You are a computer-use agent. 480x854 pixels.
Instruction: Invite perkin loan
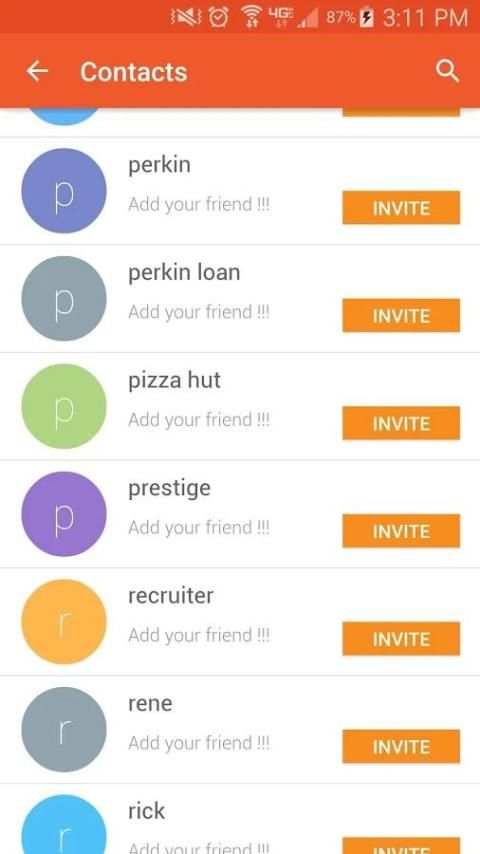click(401, 315)
